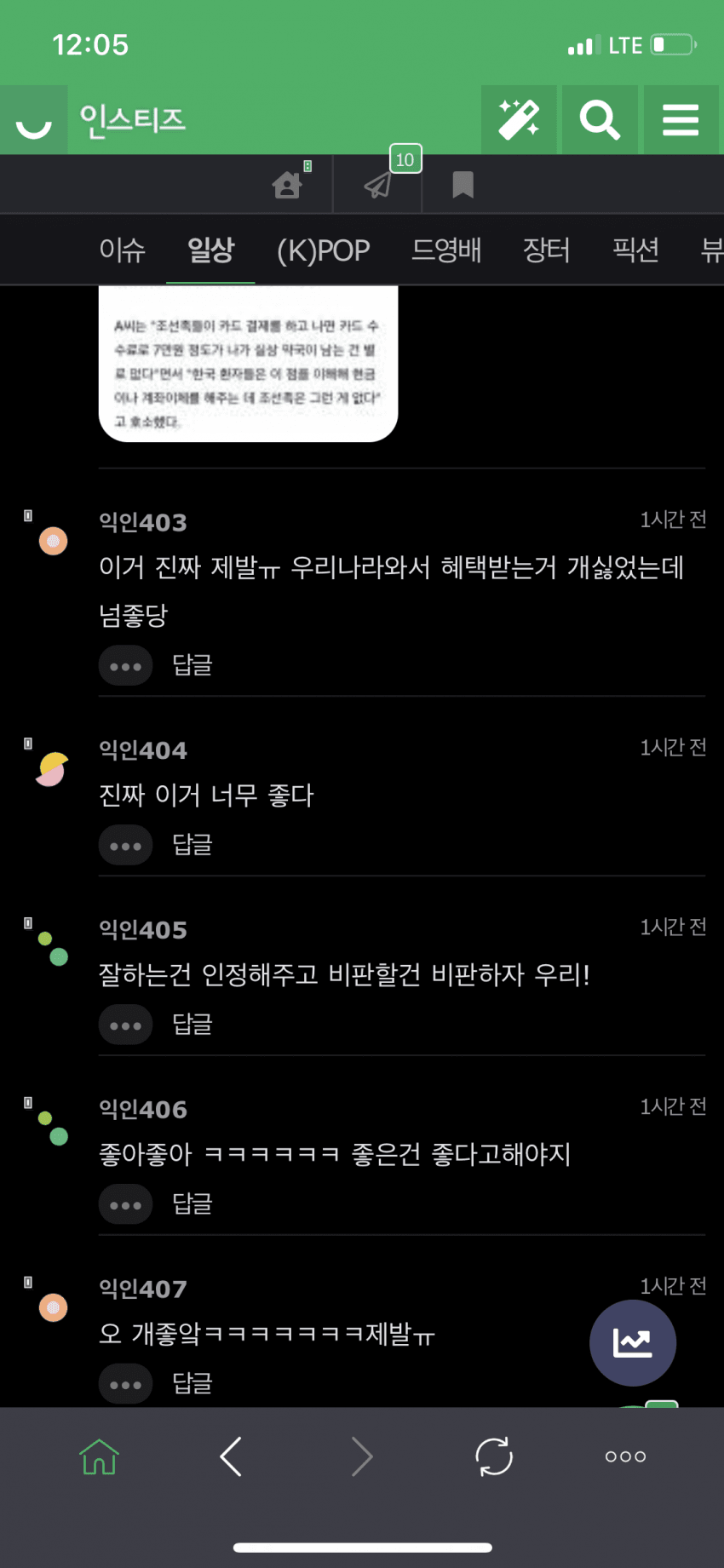
Task: Open more options on 익인404's comment
Action: [126, 846]
